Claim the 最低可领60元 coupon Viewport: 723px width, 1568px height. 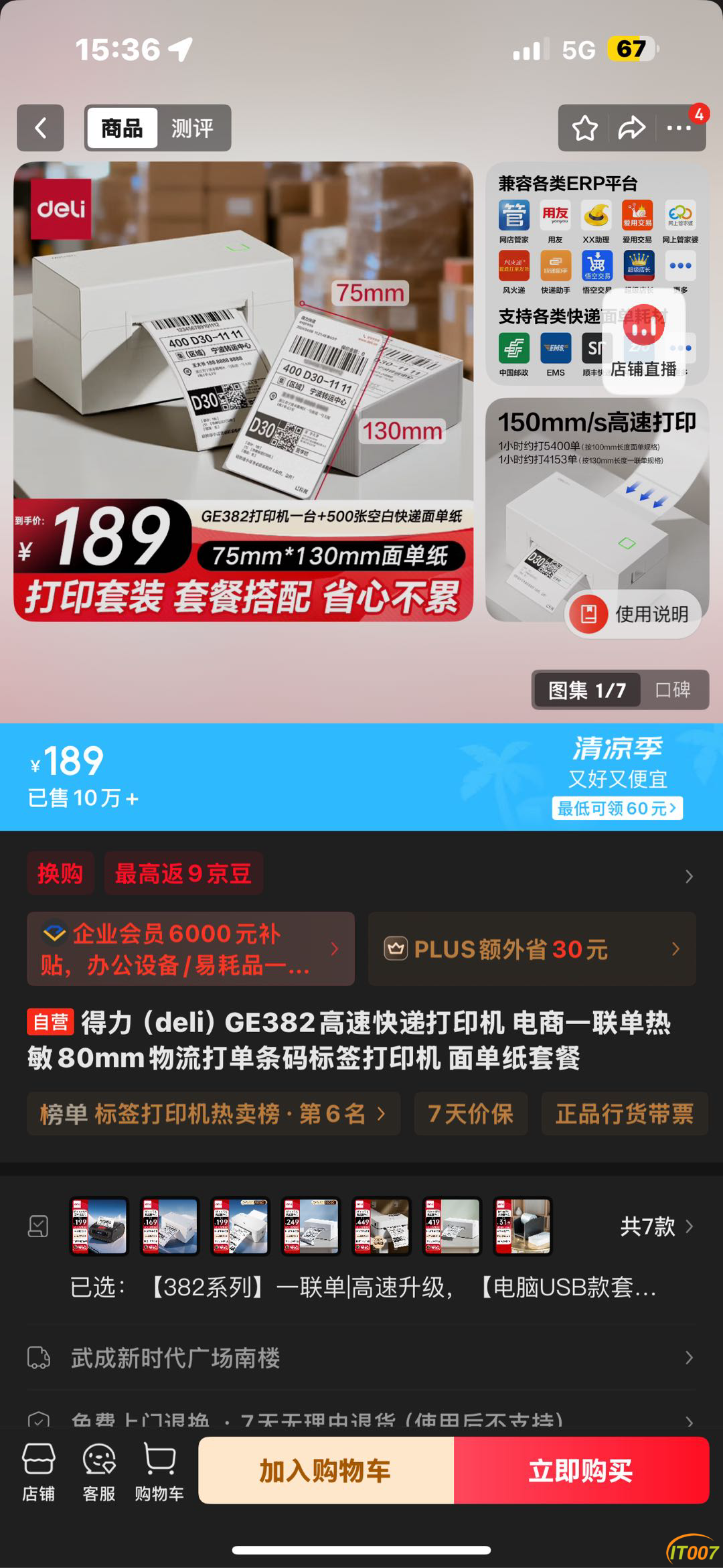pos(617,808)
